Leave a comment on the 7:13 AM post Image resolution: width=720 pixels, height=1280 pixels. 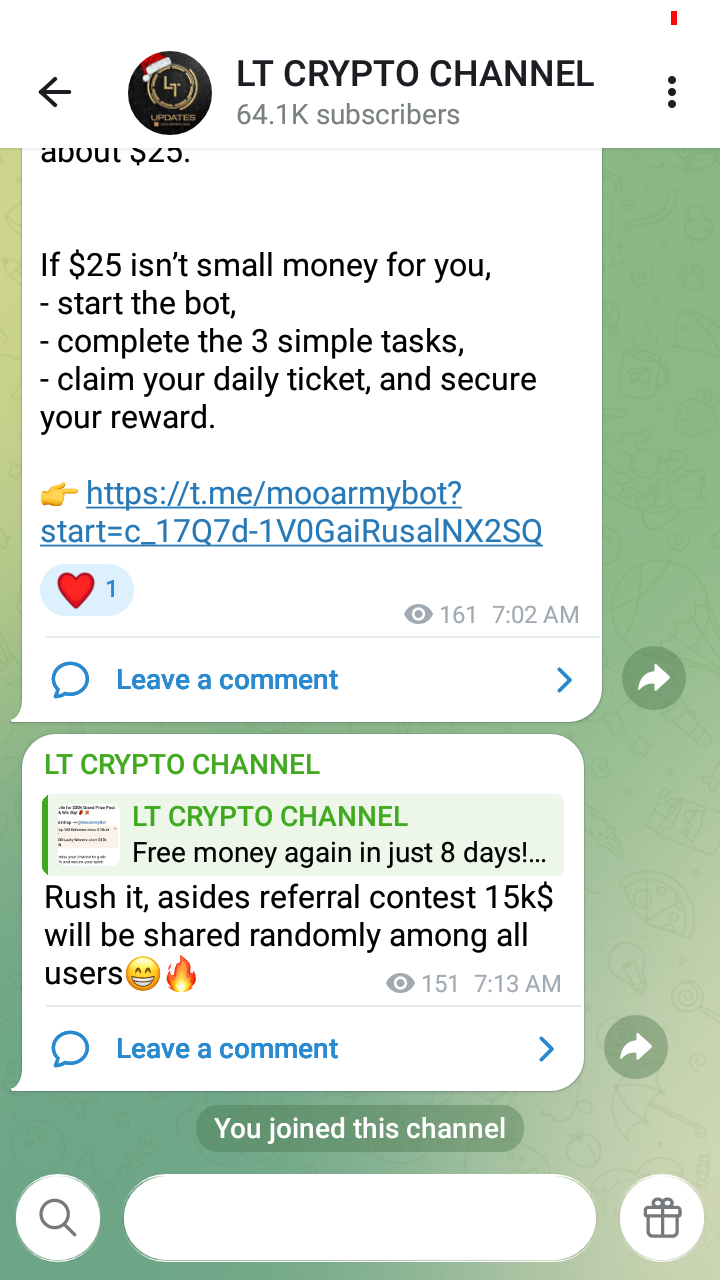click(x=300, y=1048)
